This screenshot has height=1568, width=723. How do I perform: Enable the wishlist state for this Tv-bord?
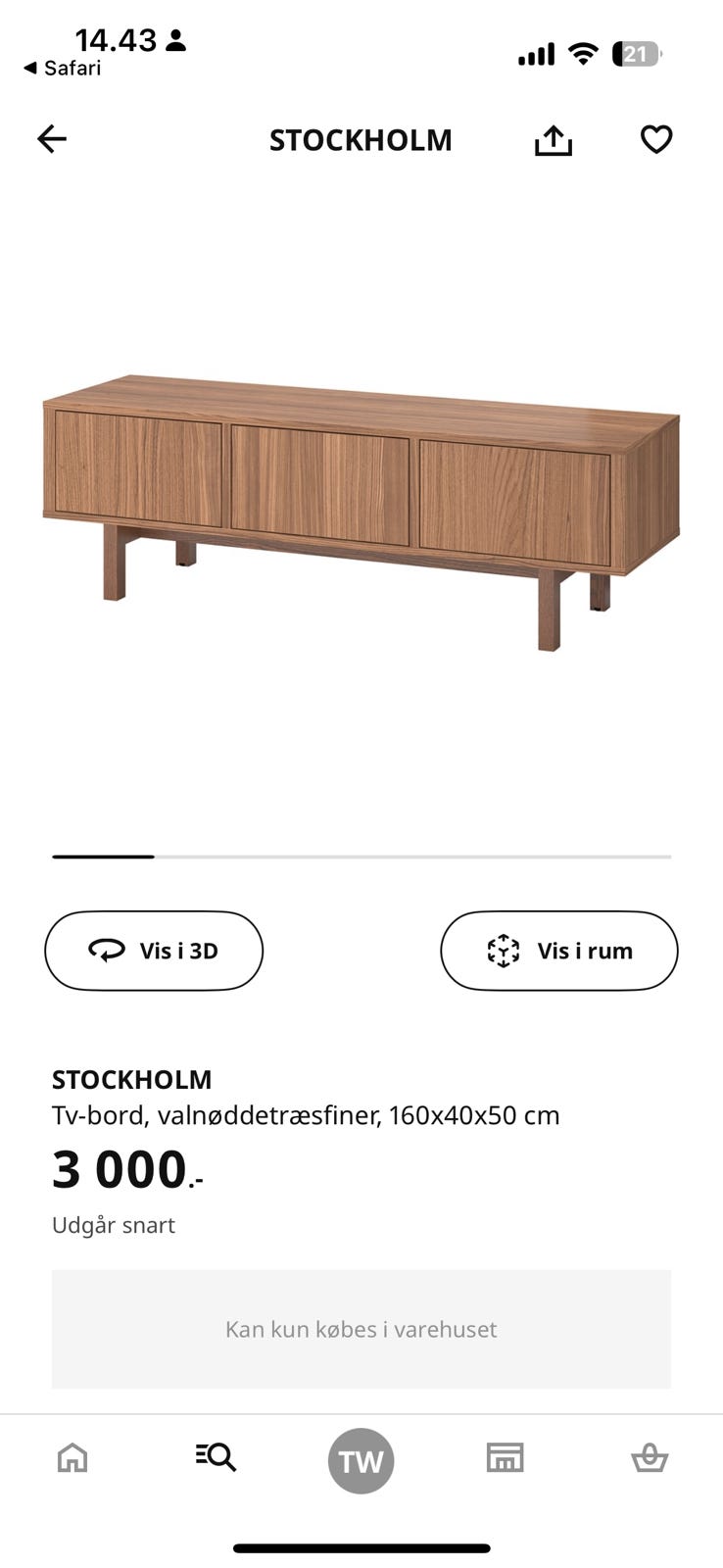(x=654, y=139)
